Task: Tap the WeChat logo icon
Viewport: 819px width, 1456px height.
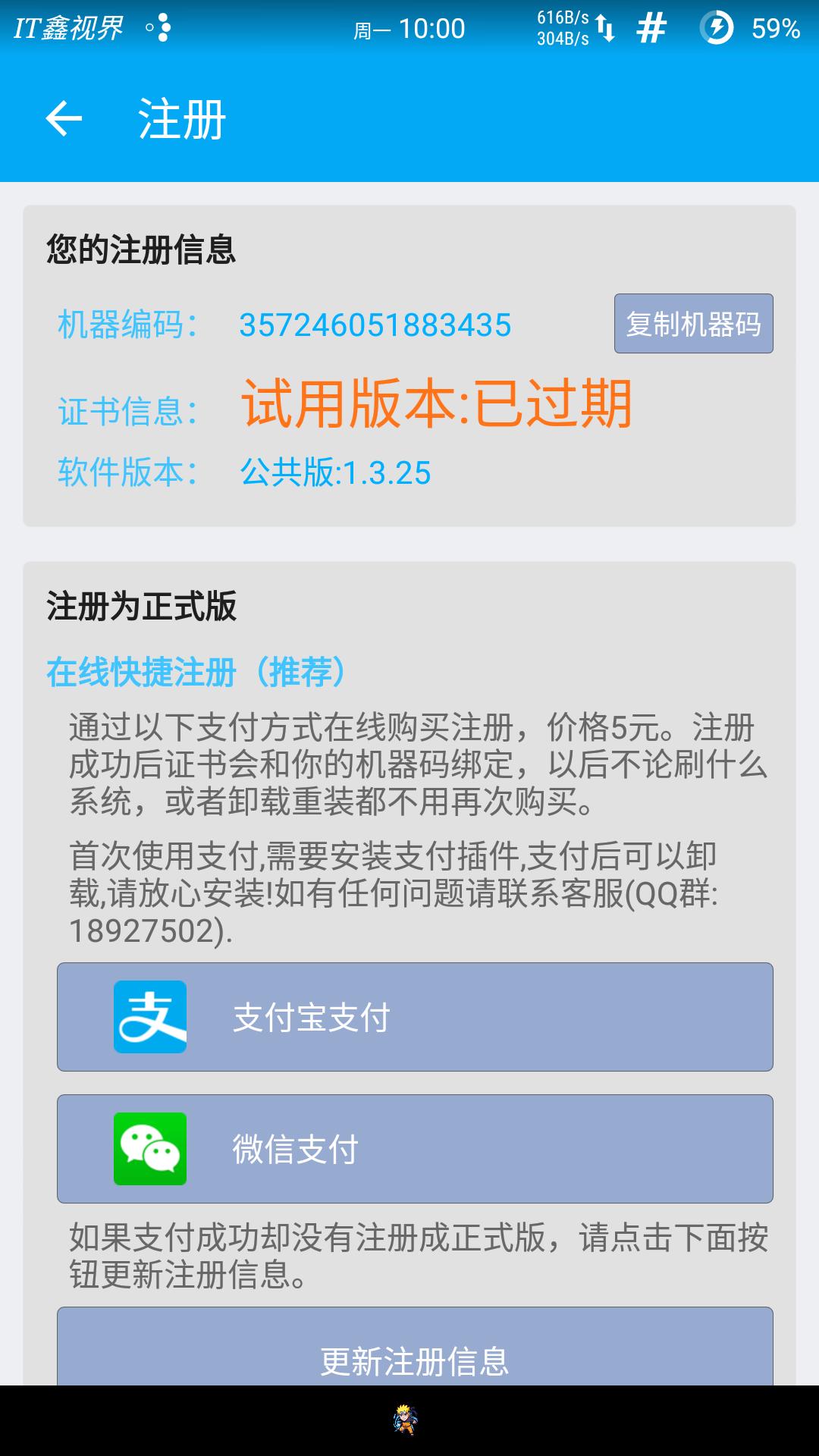Action: tap(150, 1149)
